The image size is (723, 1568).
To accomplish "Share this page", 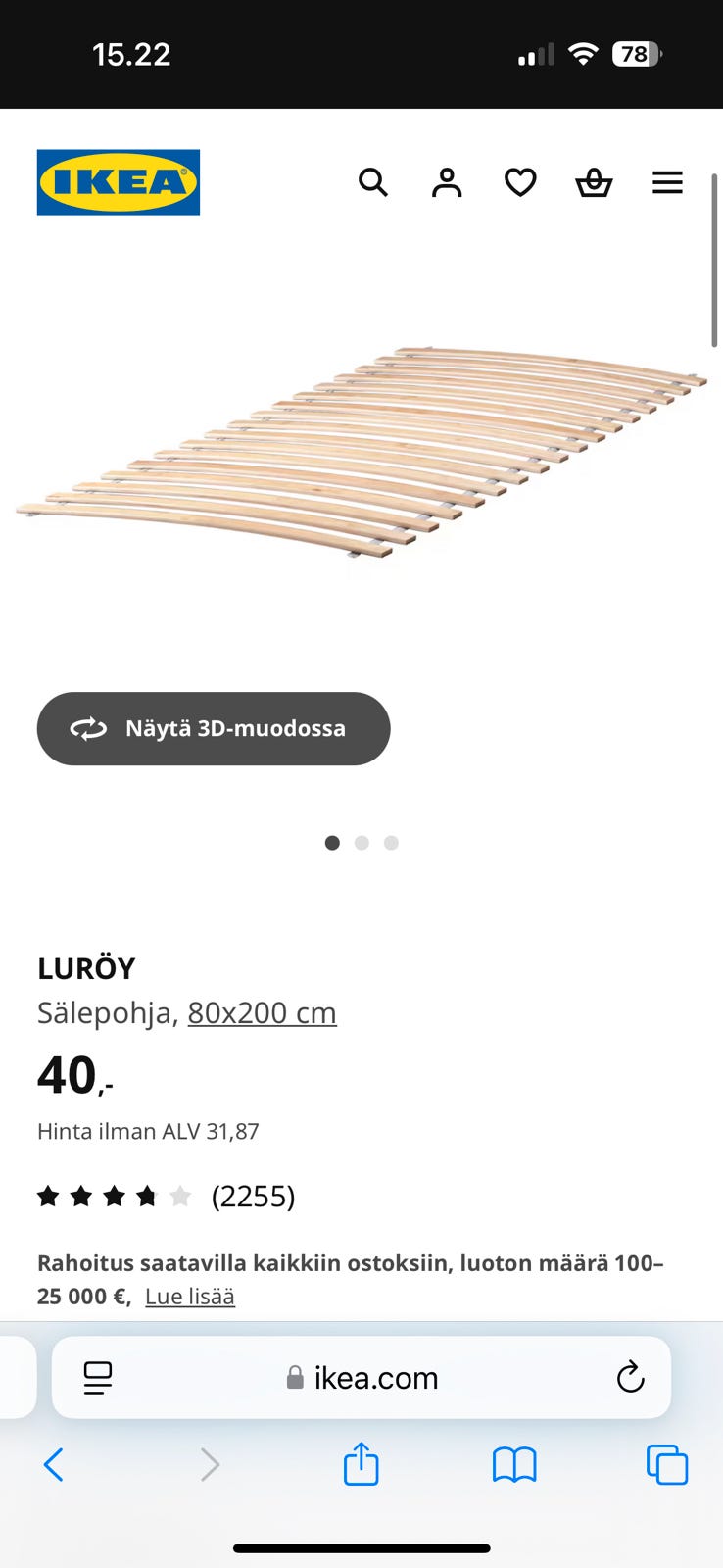I will 361,1464.
